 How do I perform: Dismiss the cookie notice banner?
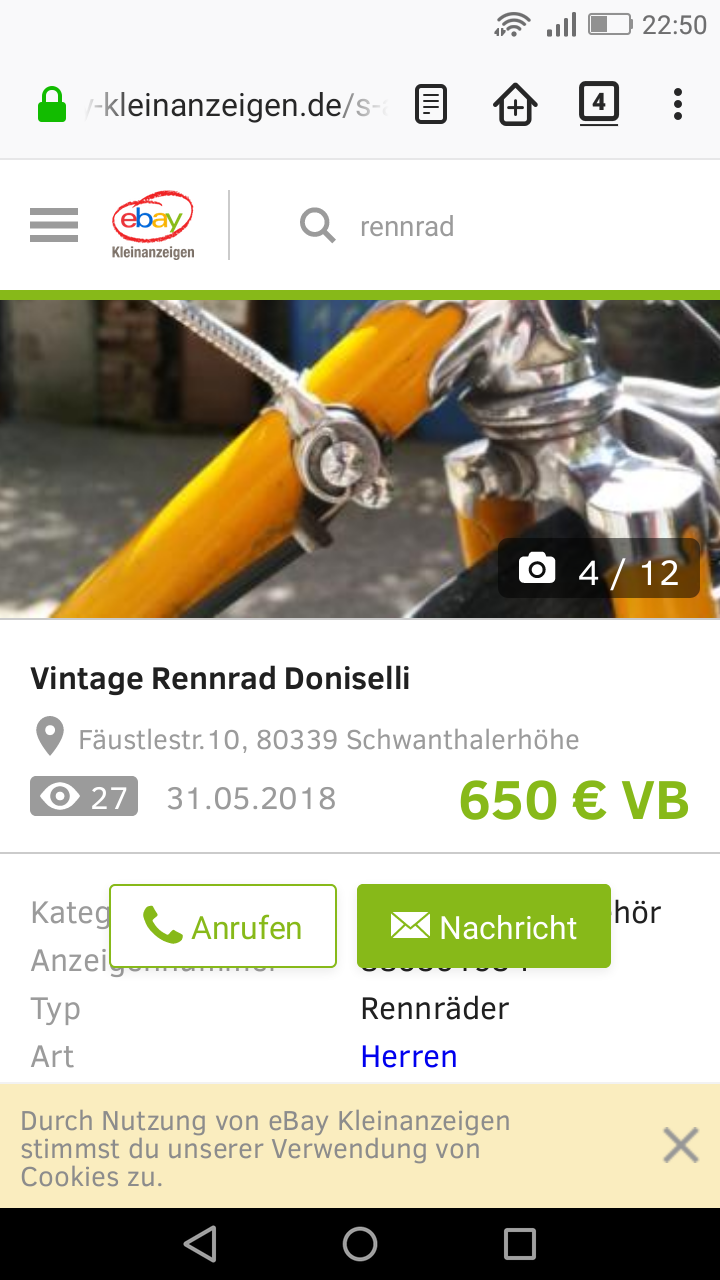click(680, 1145)
